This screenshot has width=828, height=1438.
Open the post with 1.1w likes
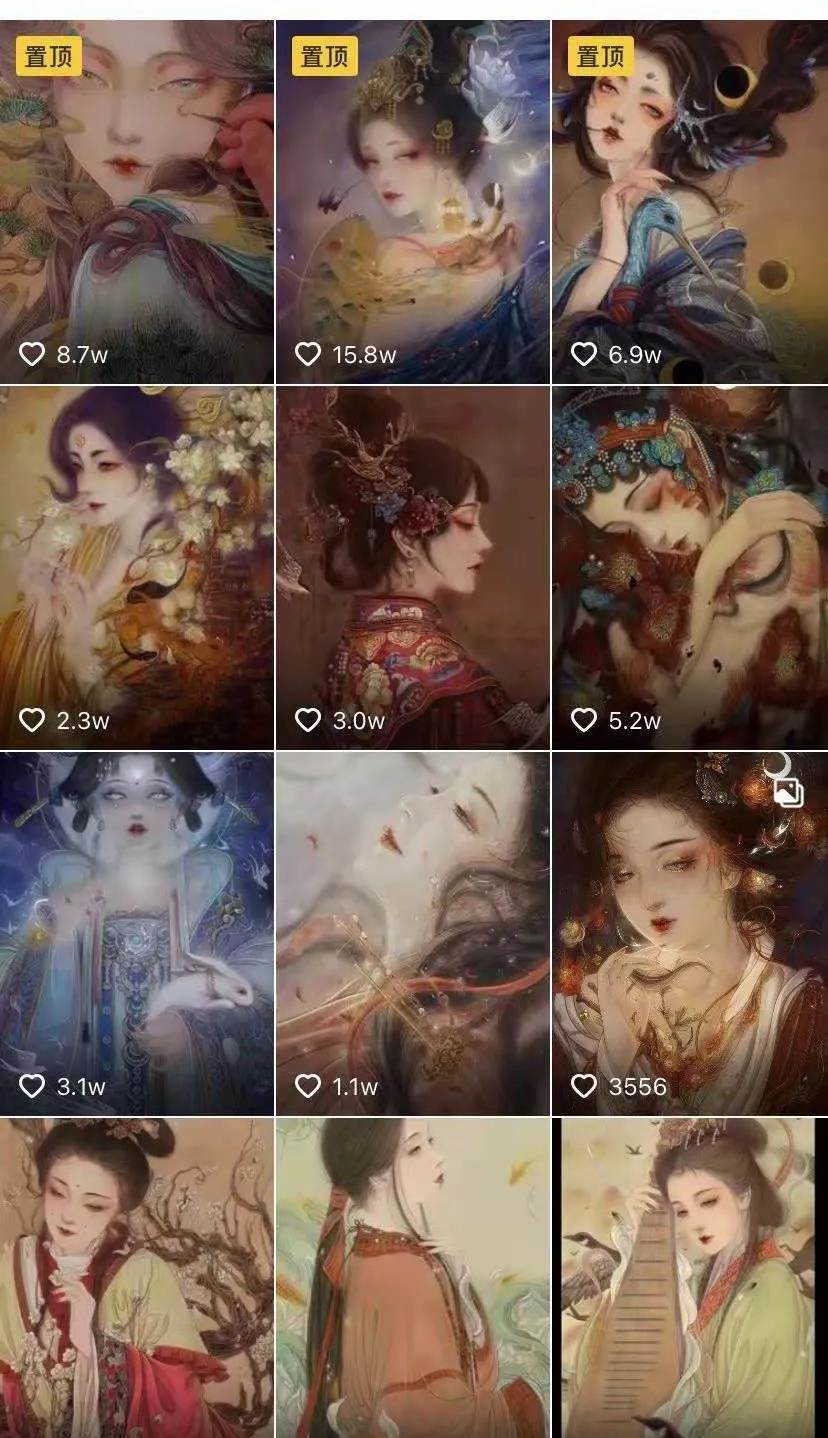(x=413, y=933)
